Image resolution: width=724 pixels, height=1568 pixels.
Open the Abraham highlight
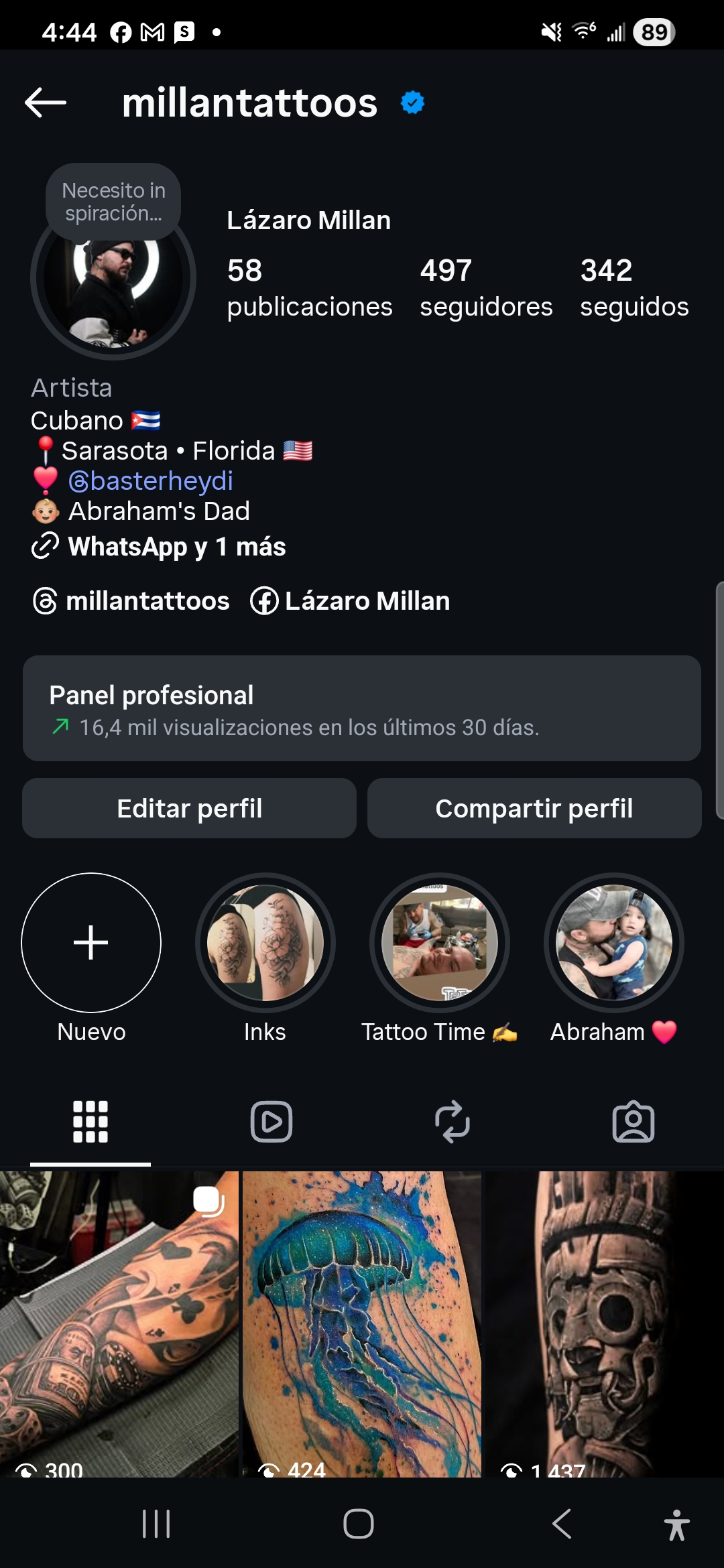pyautogui.click(x=614, y=943)
